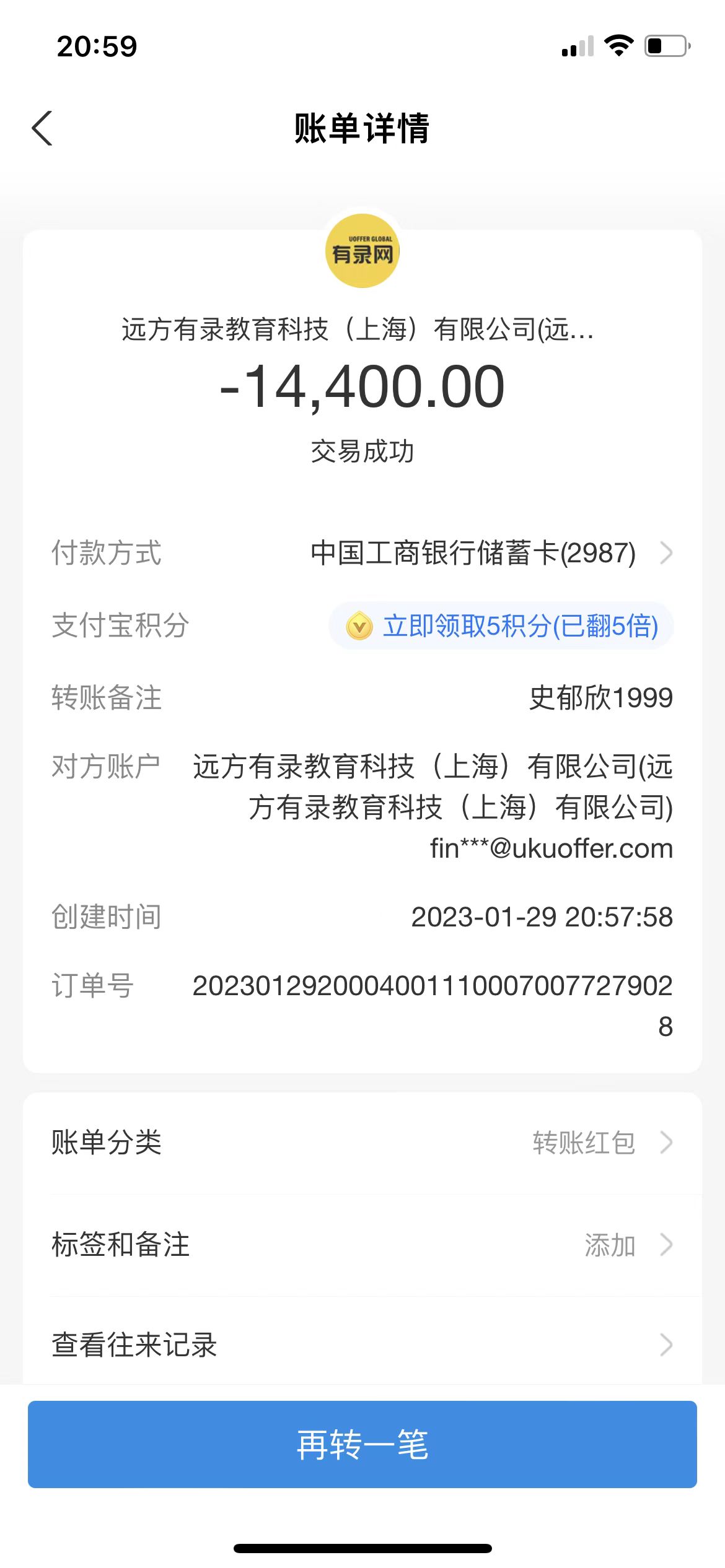
Task: Change the bill category 转账红包
Action: click(600, 1143)
